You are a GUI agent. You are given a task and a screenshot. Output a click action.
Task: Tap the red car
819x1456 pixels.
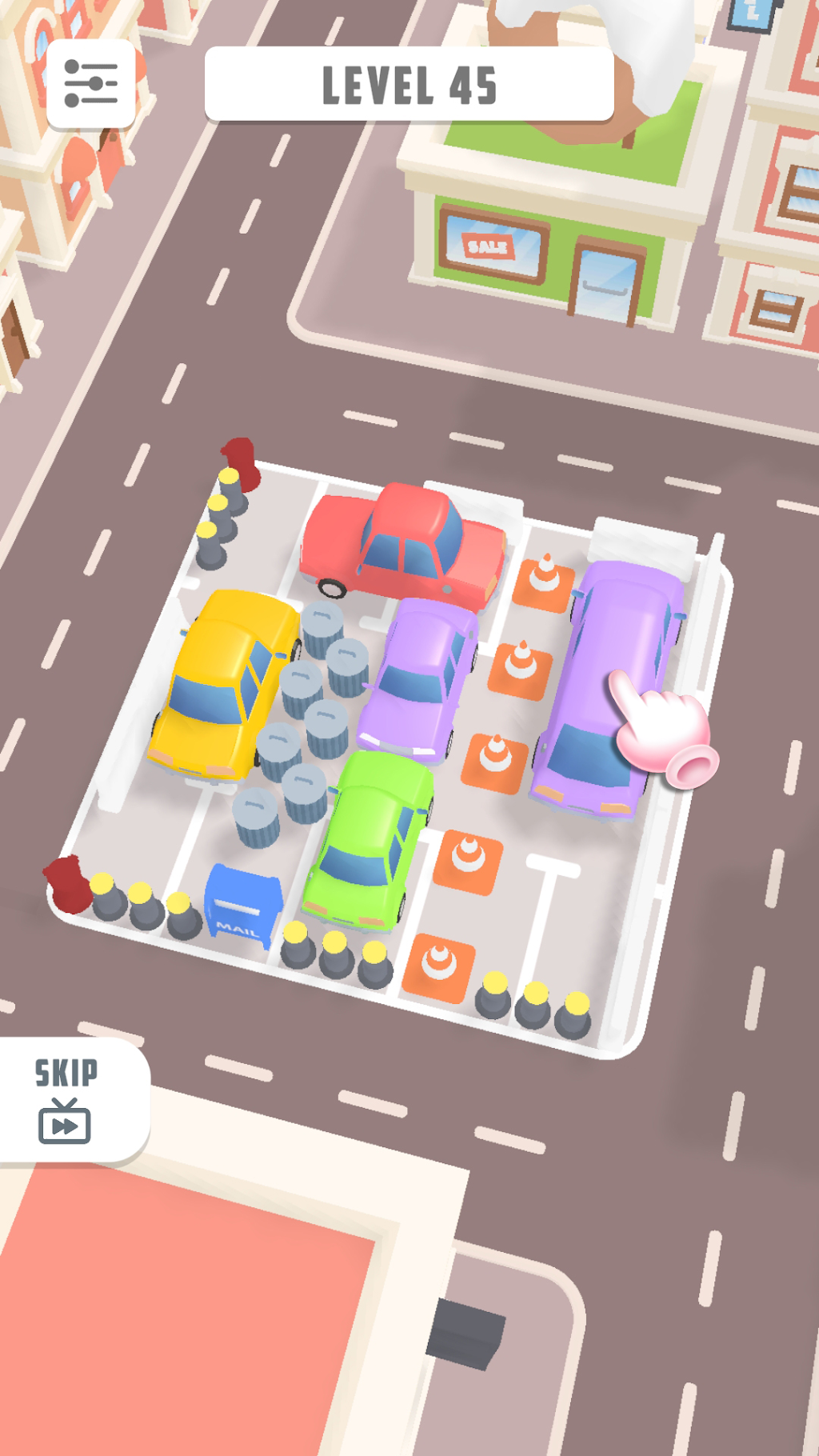[404, 540]
